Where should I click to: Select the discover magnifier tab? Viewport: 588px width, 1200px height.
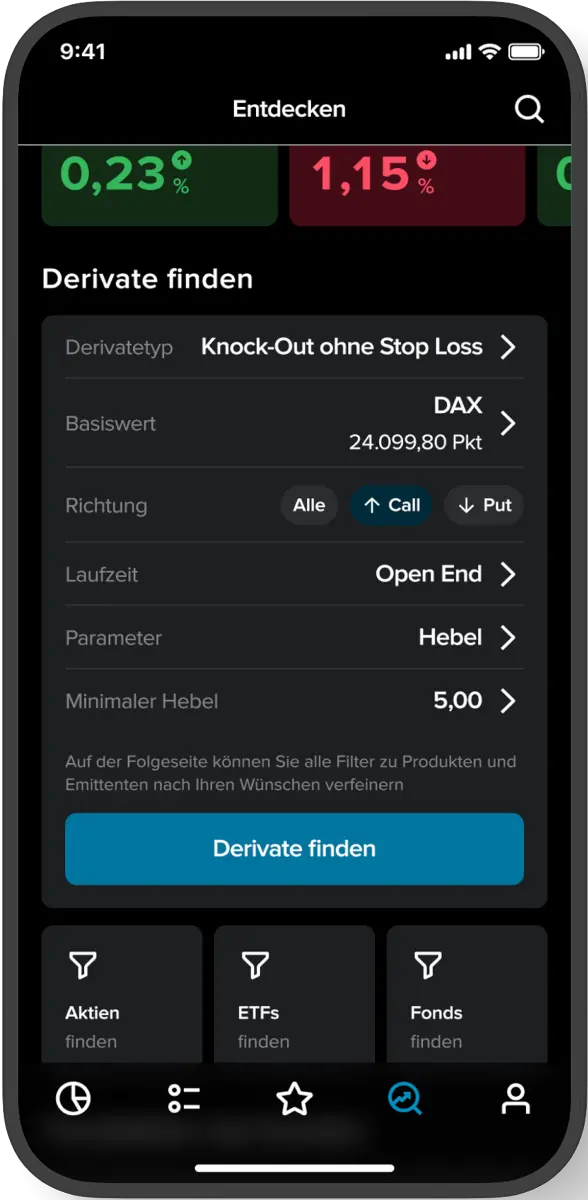click(405, 1099)
